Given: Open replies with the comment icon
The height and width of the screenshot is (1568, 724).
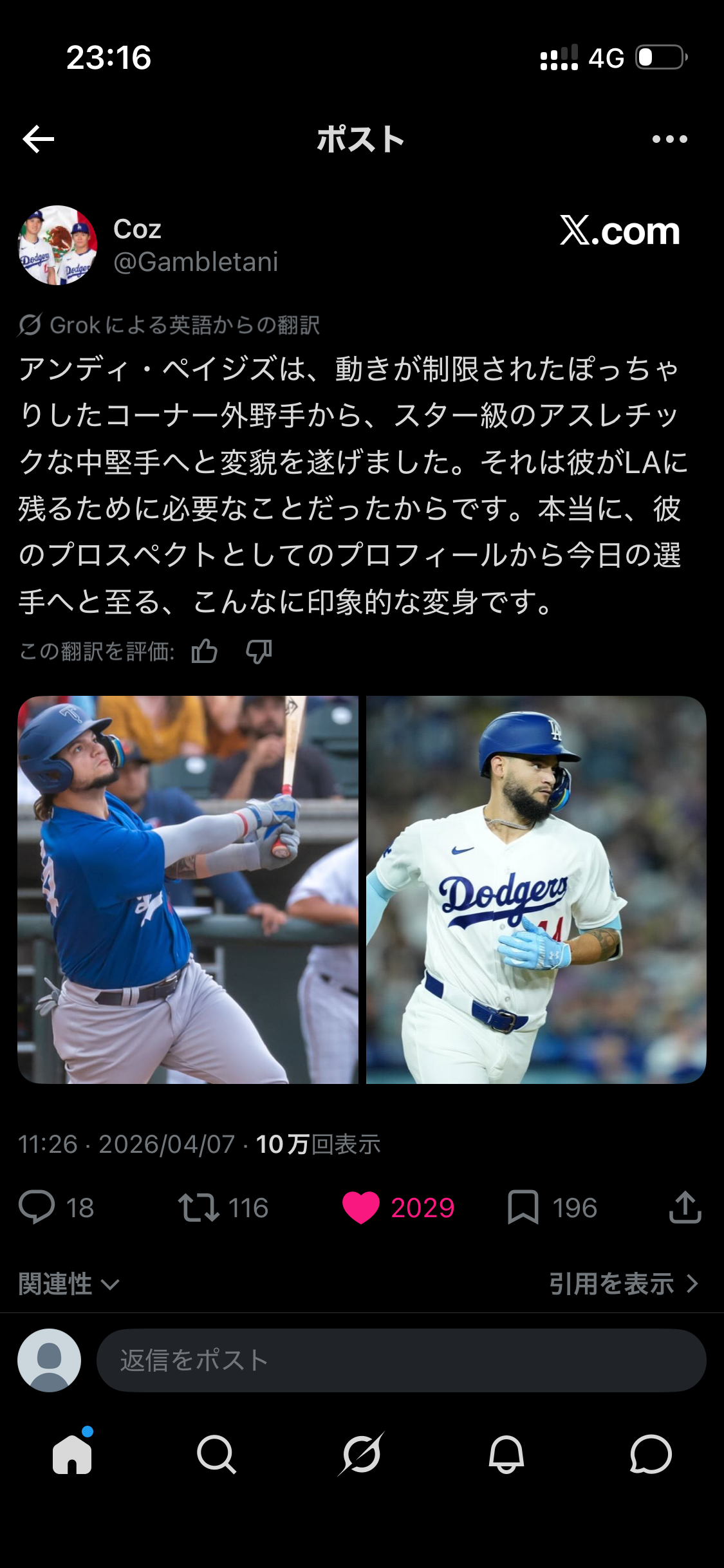Looking at the screenshot, I should (37, 1207).
